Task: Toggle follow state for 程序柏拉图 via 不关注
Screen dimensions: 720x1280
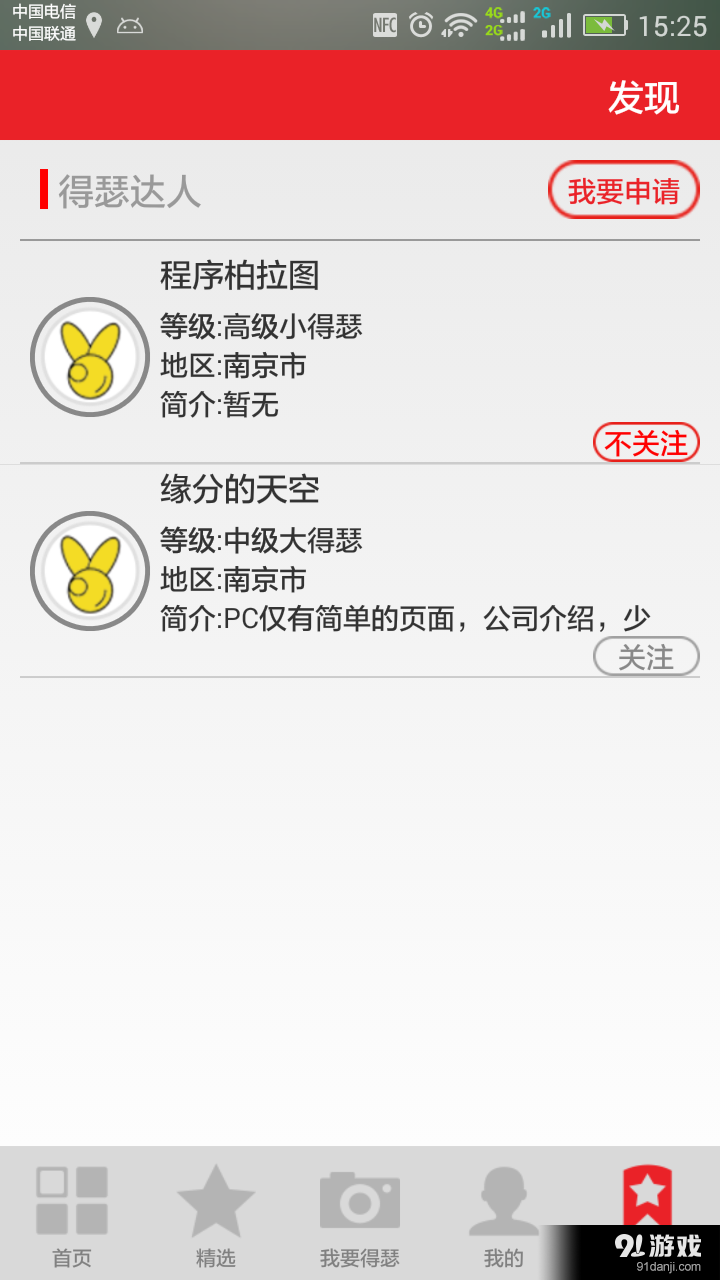Action: tap(646, 443)
